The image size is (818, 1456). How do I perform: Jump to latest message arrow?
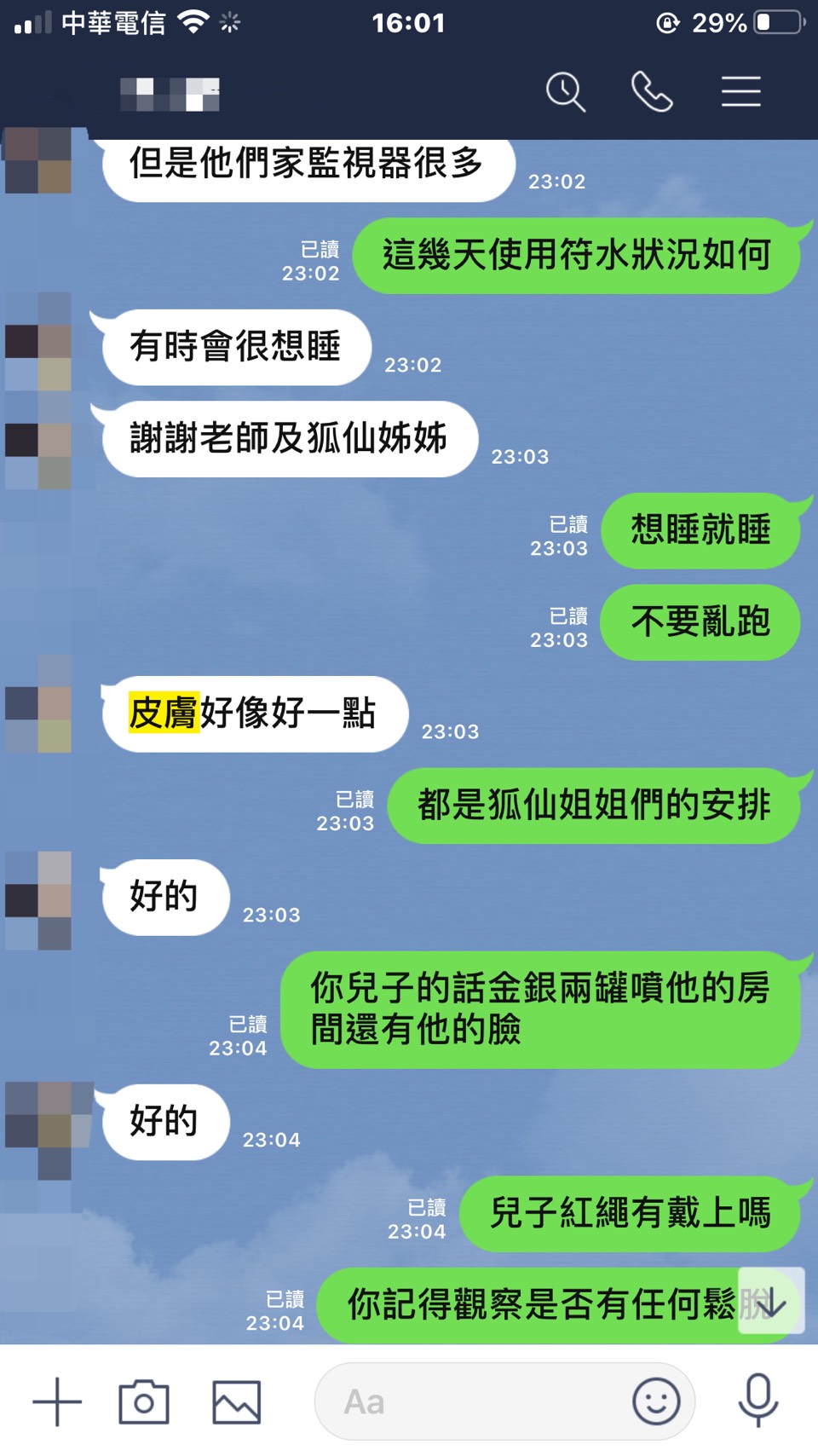[x=771, y=1302]
